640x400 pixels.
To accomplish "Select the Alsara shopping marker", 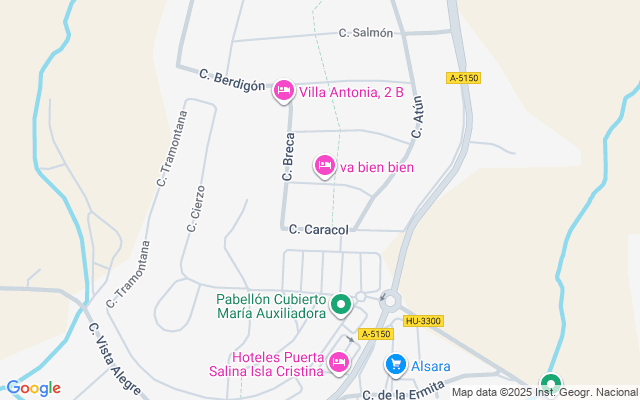I will point(397,366).
